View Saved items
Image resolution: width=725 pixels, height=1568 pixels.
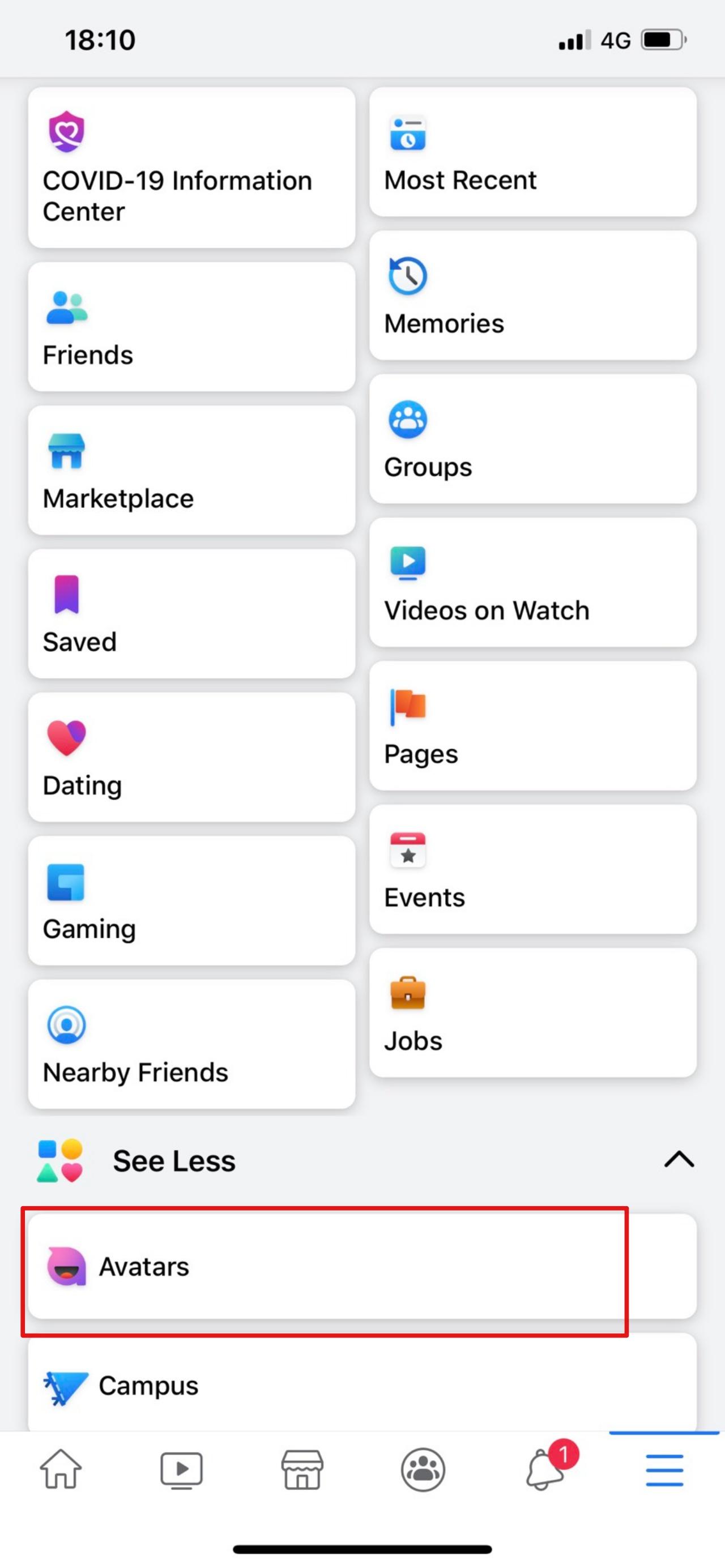pyautogui.click(x=191, y=614)
